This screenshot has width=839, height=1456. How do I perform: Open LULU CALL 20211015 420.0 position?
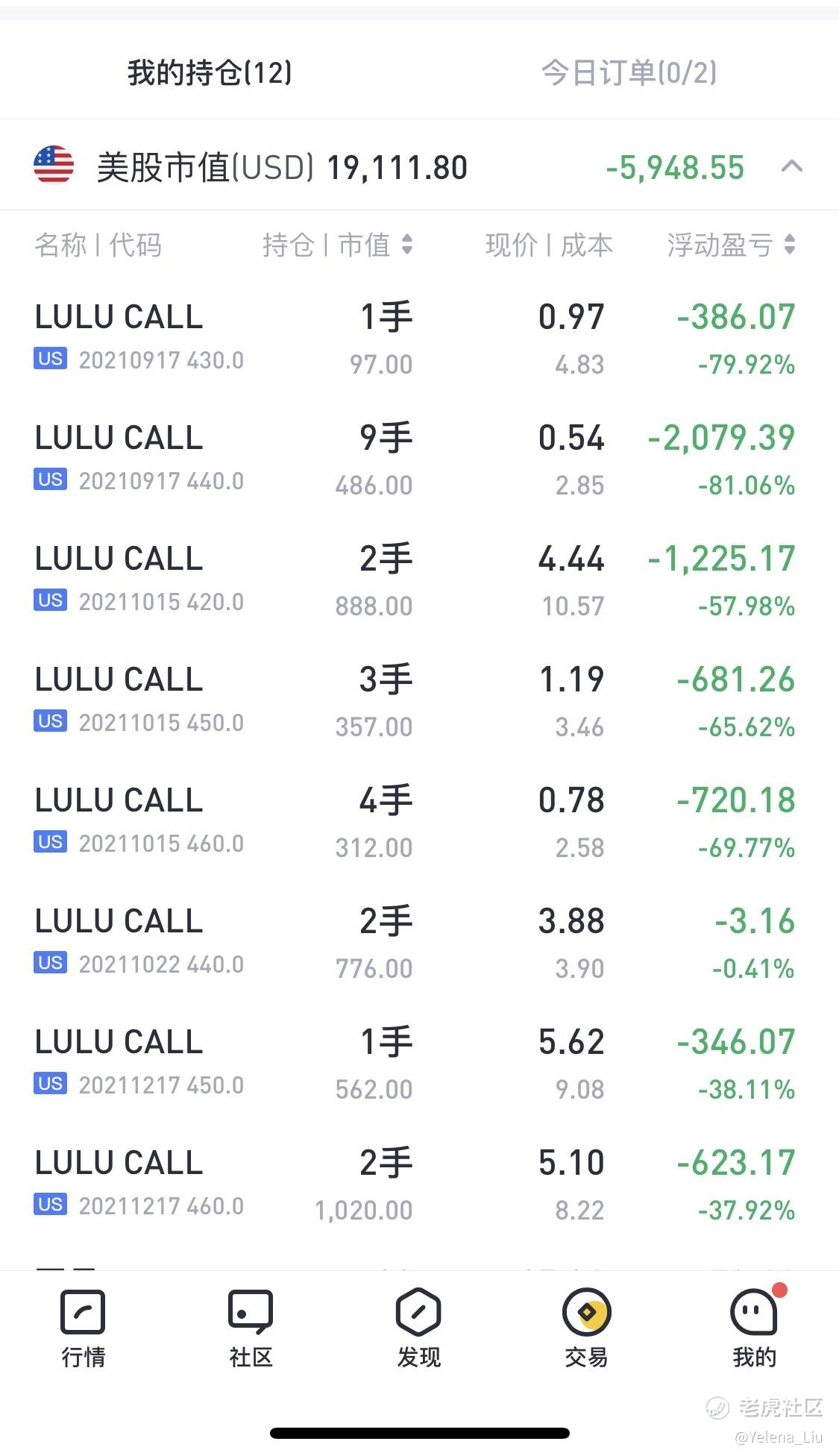tap(419, 581)
